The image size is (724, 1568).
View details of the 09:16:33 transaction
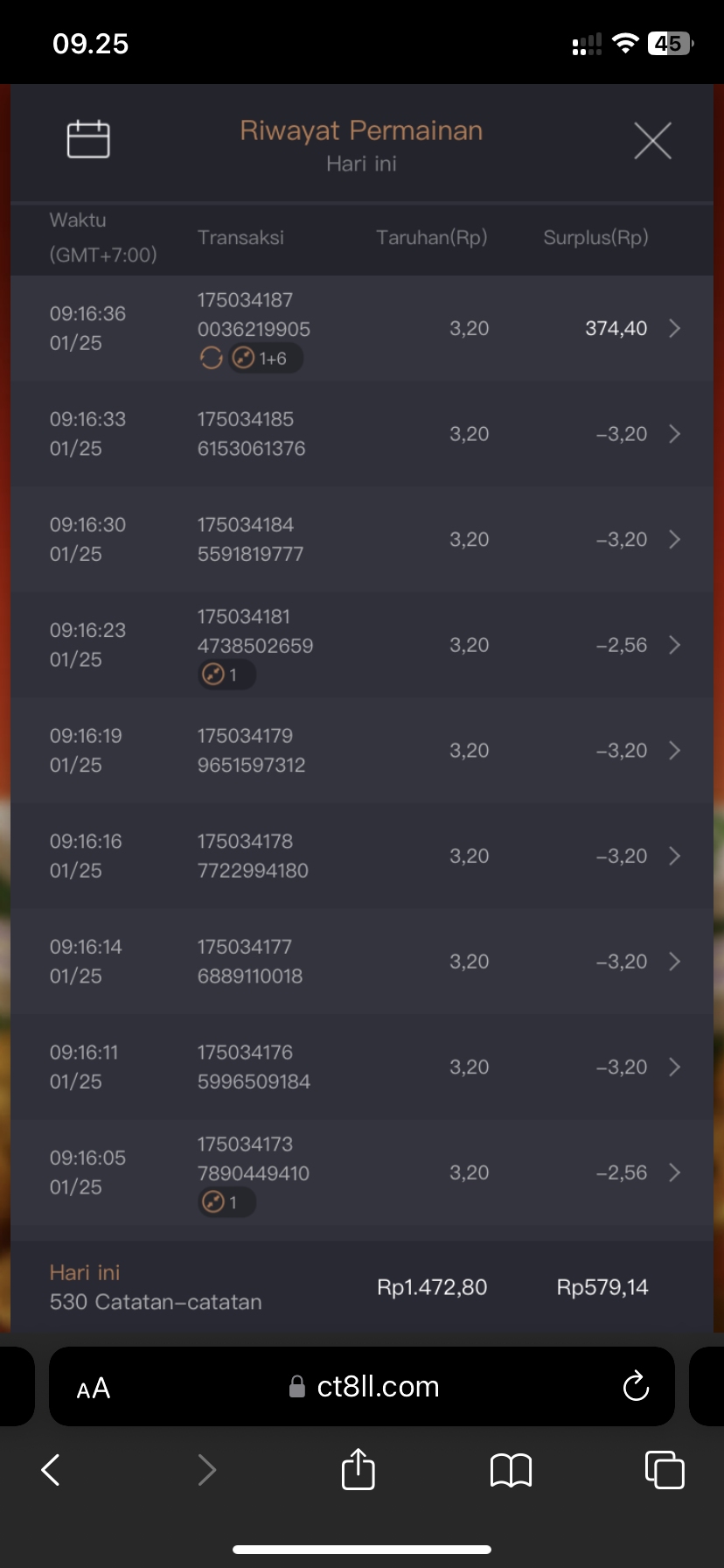pos(674,434)
